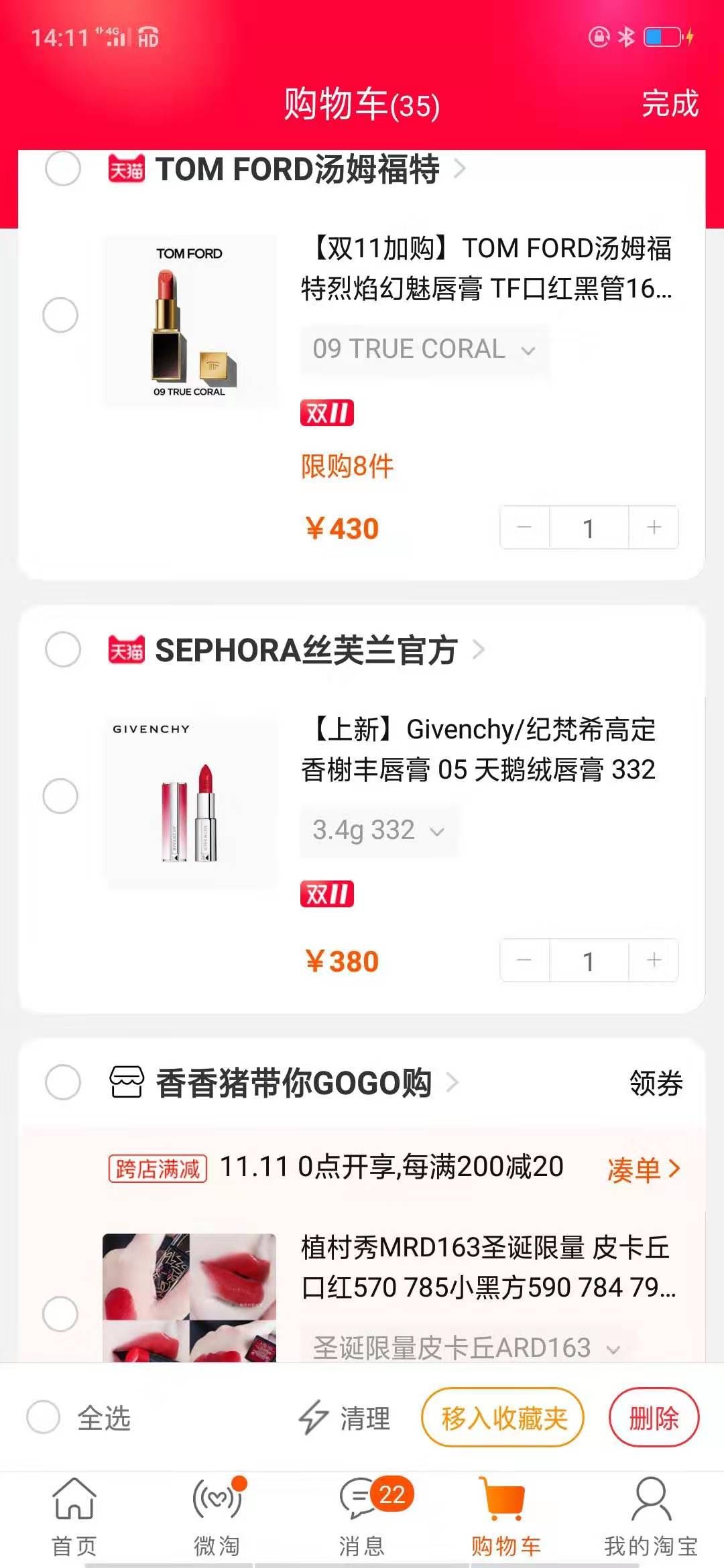Open the 3.4g 332 variant dropdown
This screenshot has height=1568, width=724.
click(x=378, y=831)
